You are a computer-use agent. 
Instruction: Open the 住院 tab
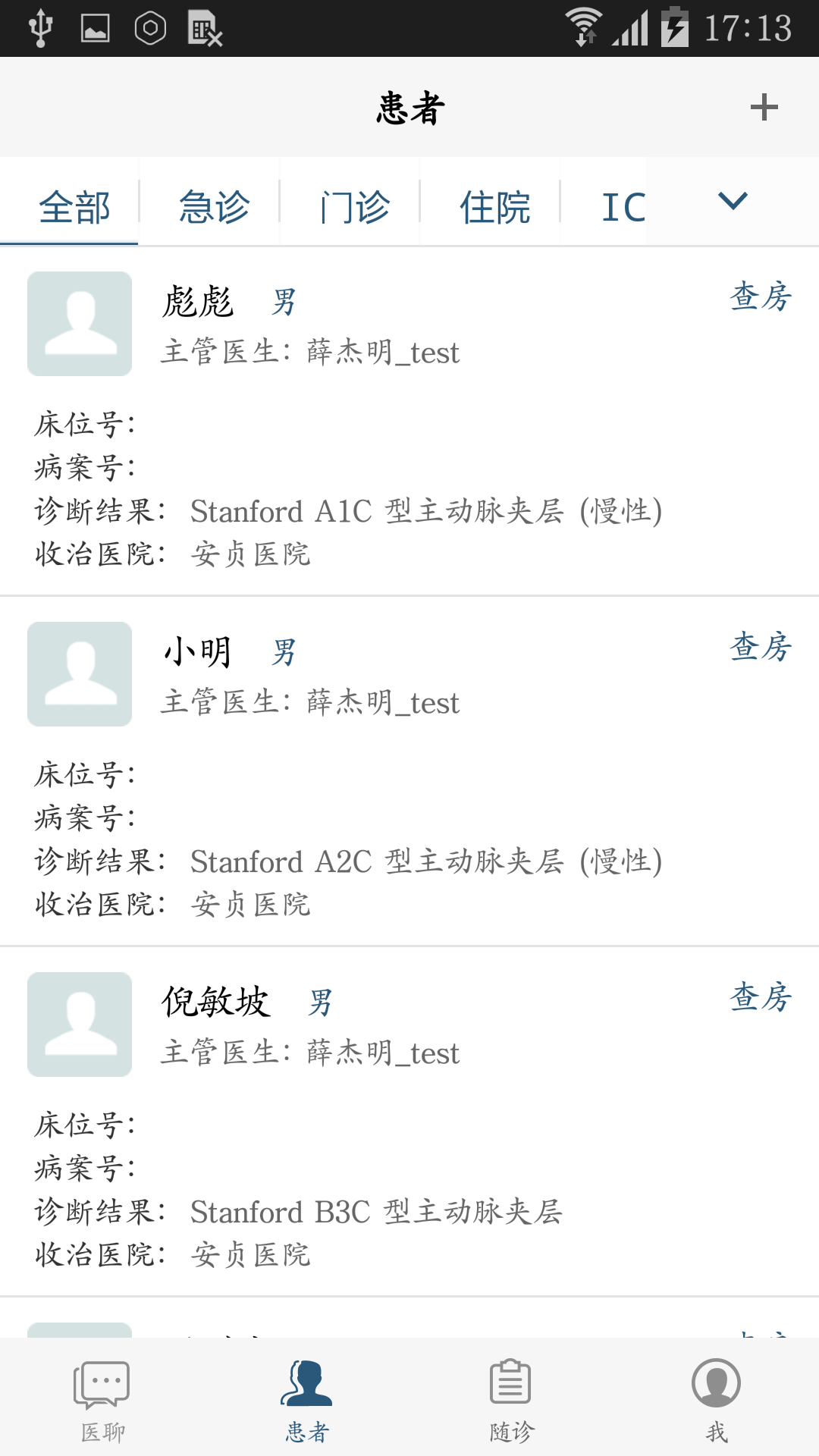494,207
